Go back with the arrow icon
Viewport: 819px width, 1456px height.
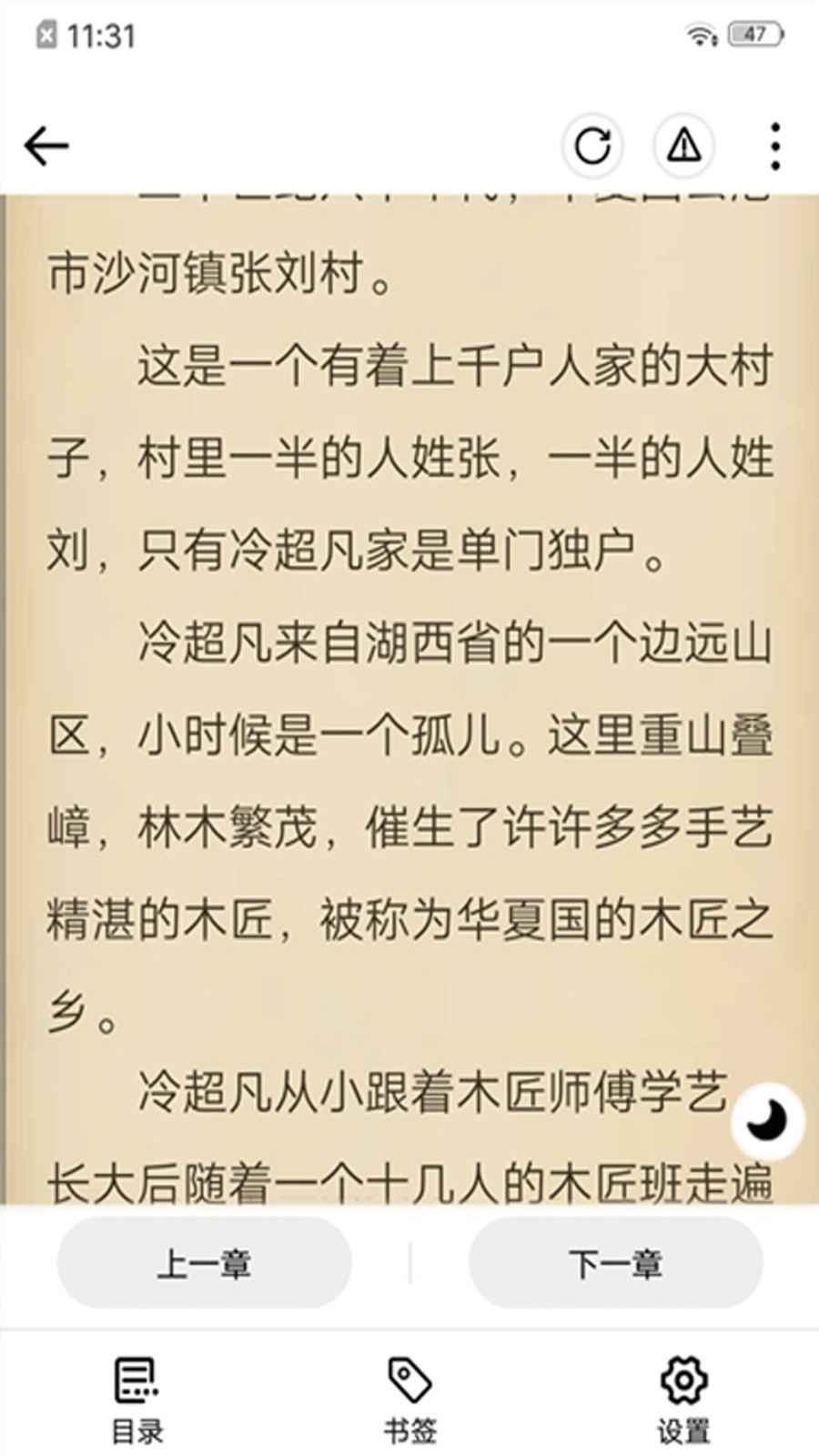46,146
